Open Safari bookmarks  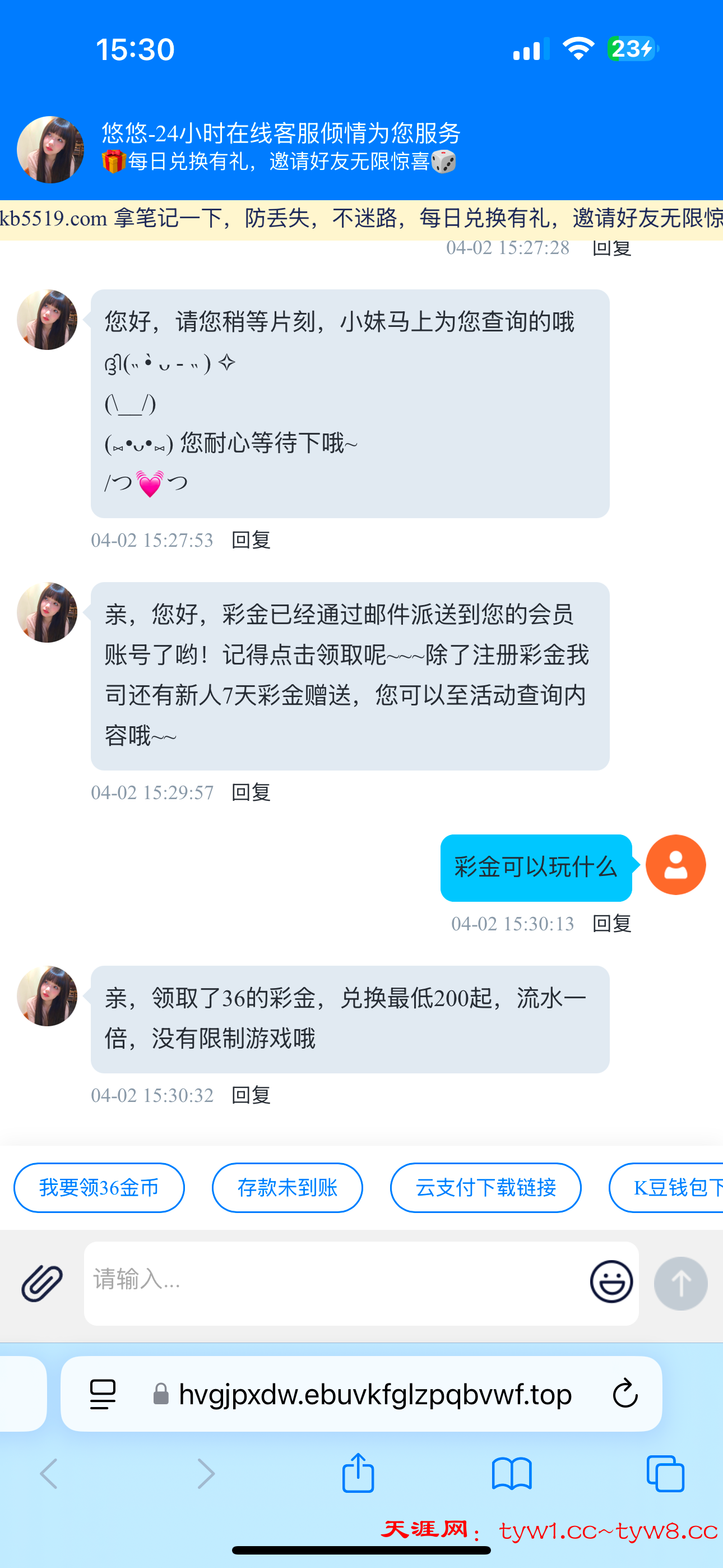click(x=512, y=1474)
